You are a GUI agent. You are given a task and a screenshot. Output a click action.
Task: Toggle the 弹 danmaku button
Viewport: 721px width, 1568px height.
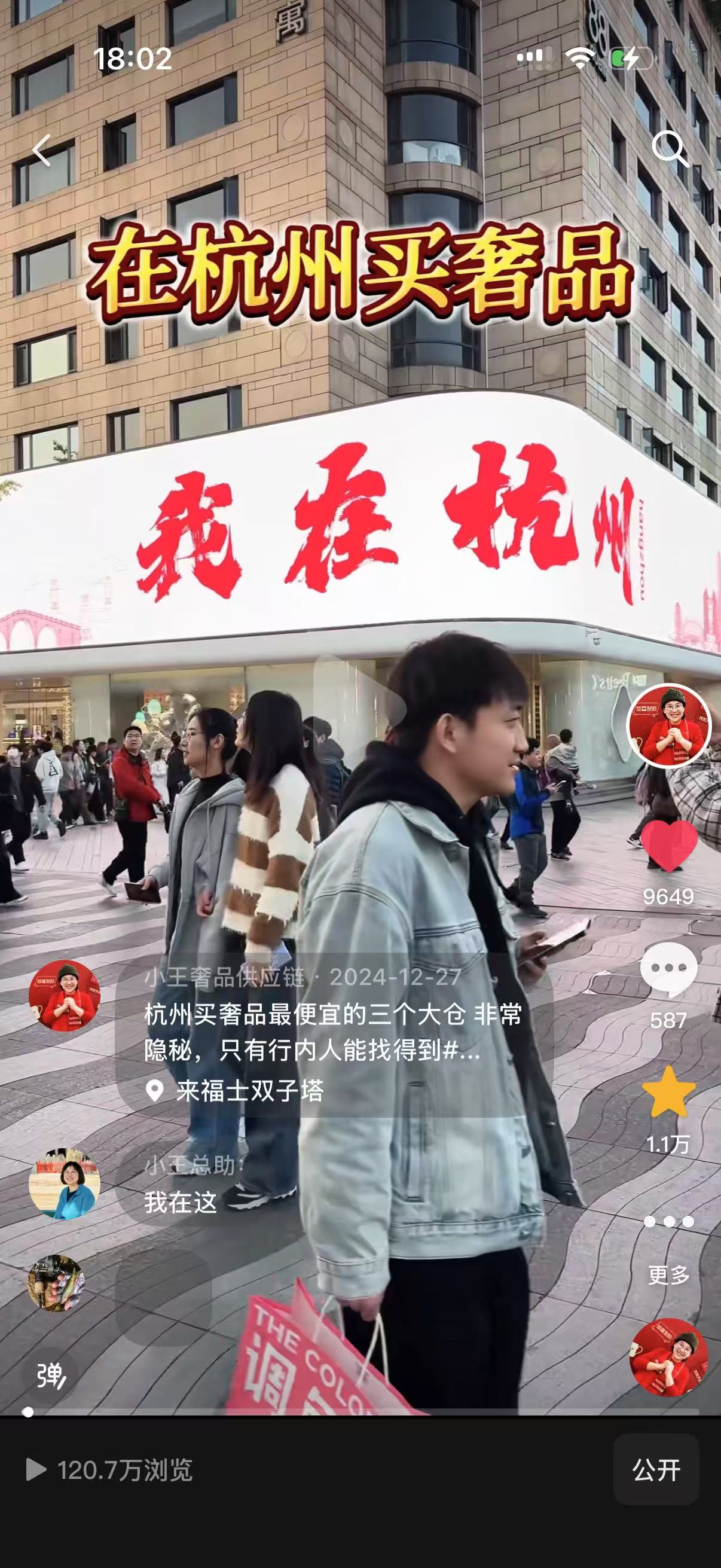coord(50,1375)
